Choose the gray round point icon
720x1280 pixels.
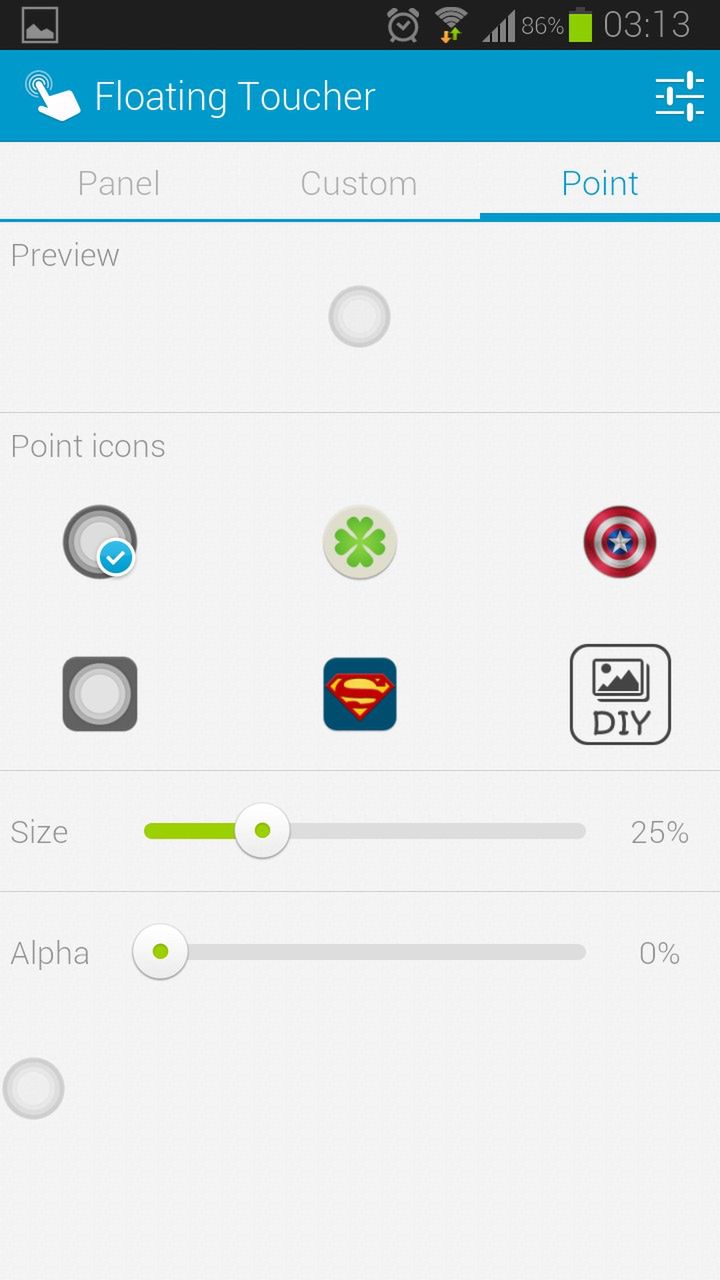coord(100,542)
